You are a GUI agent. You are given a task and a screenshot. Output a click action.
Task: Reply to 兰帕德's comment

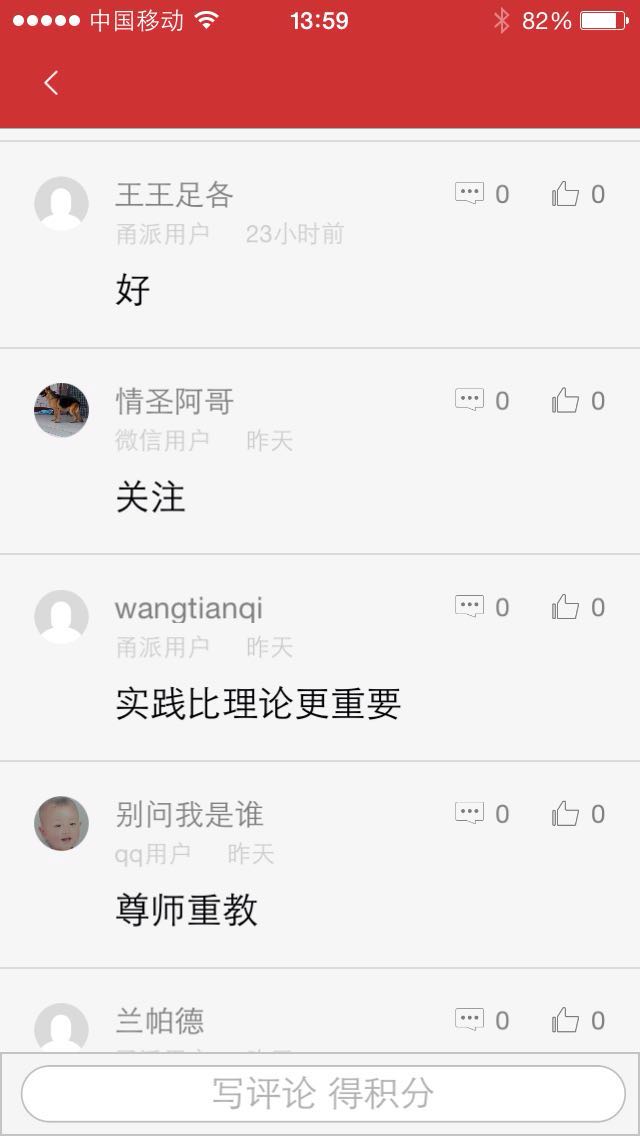pyautogui.click(x=470, y=1021)
